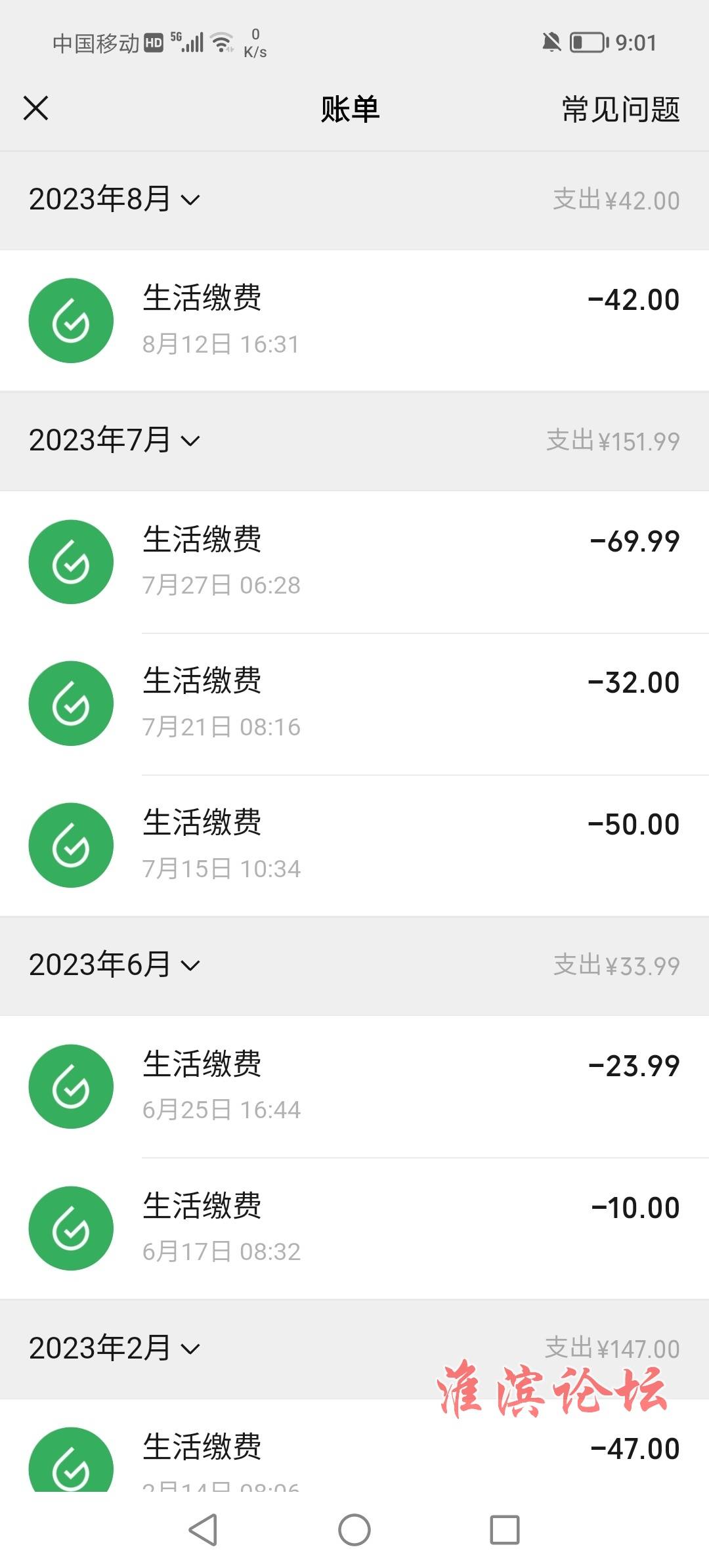View the 6月17日 08:32 payment of 10.00

coord(354,1229)
